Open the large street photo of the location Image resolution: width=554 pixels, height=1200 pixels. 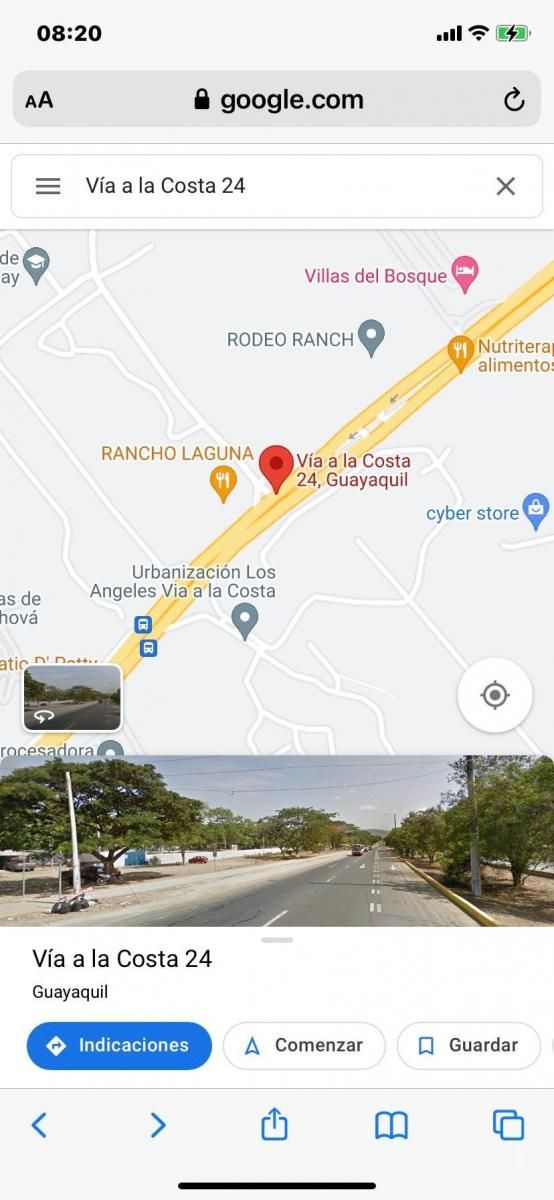(277, 840)
